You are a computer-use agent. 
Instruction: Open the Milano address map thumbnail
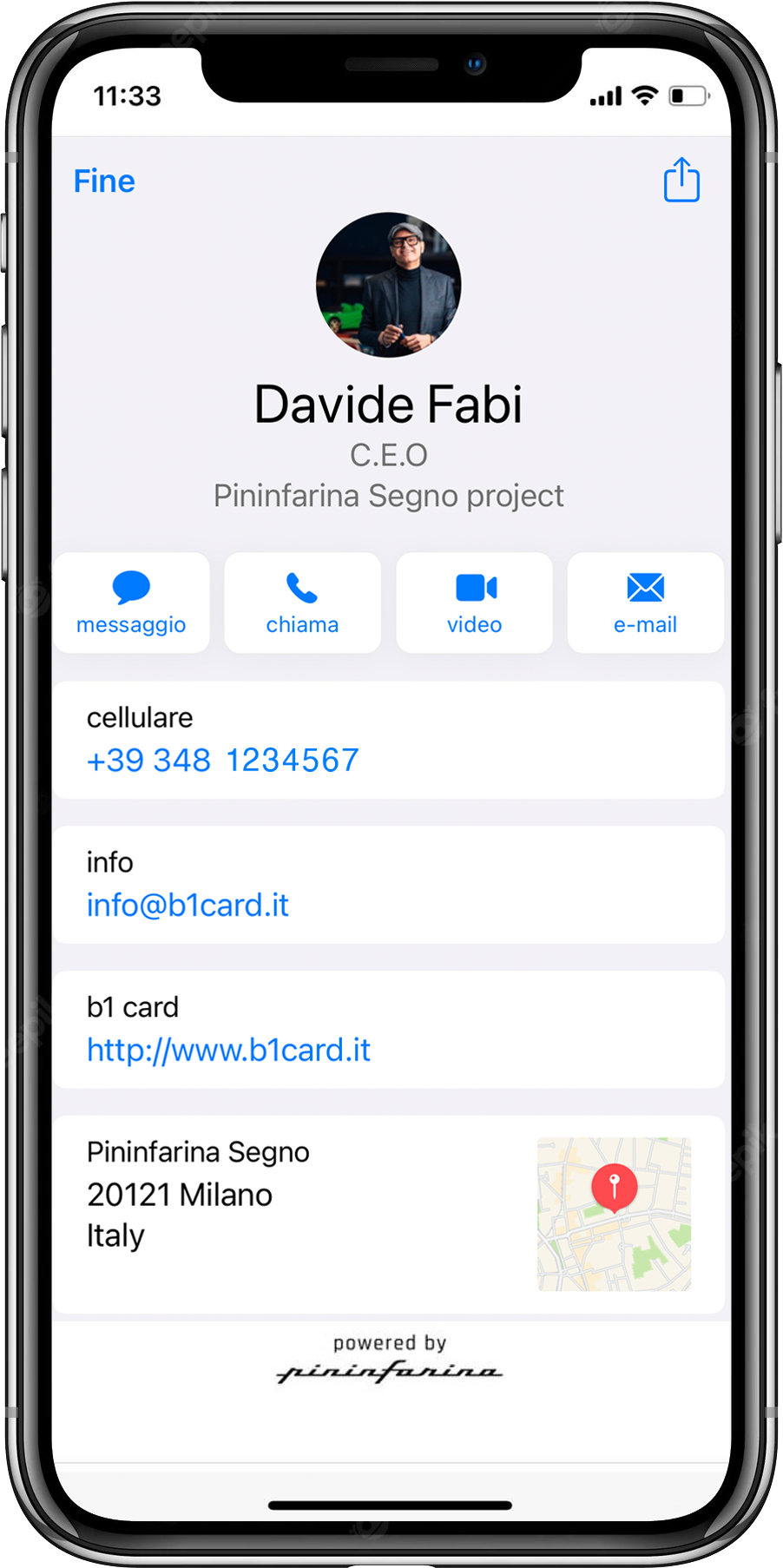point(614,1214)
